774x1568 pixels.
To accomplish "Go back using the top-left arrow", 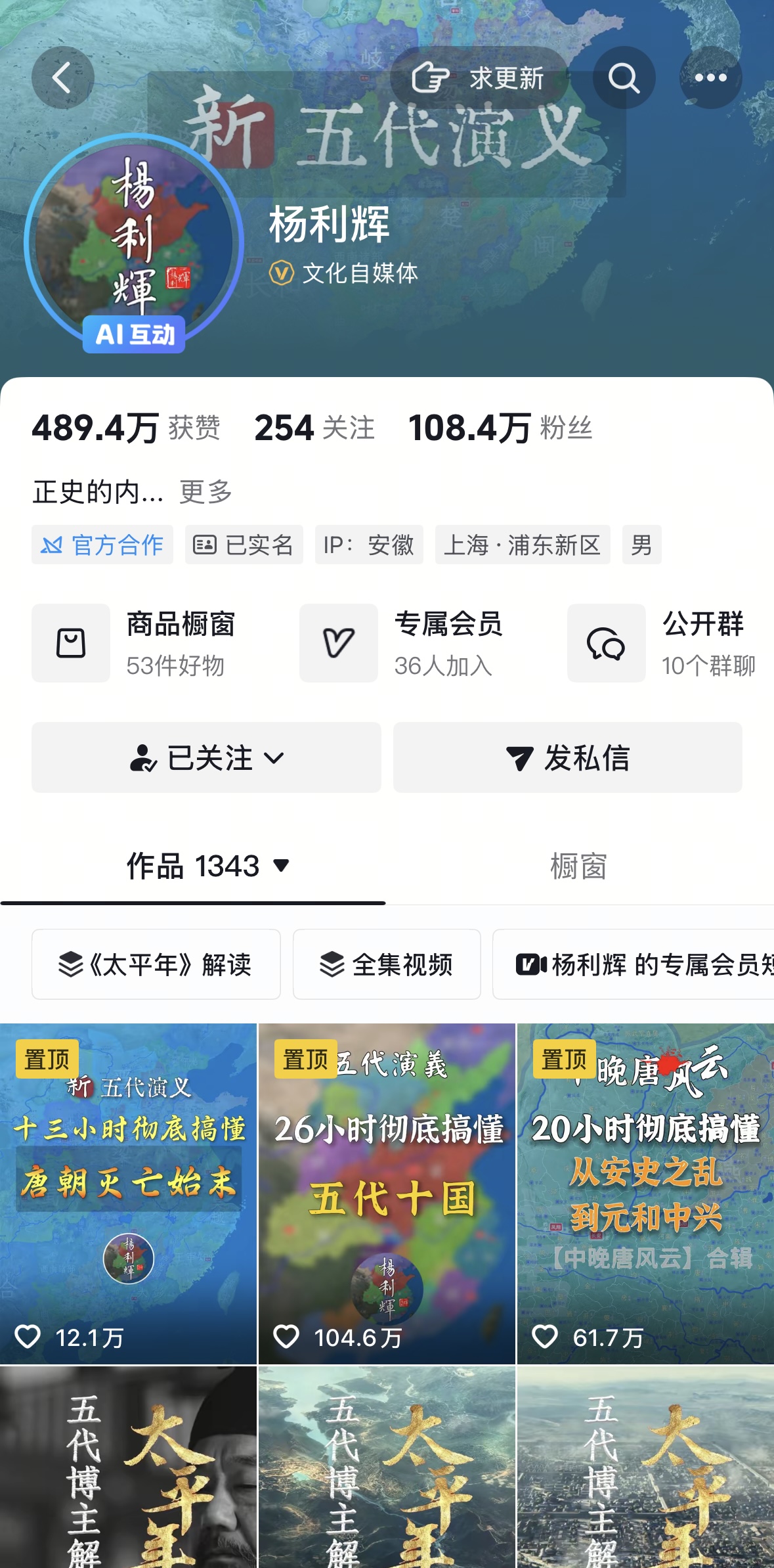I will click(62, 78).
